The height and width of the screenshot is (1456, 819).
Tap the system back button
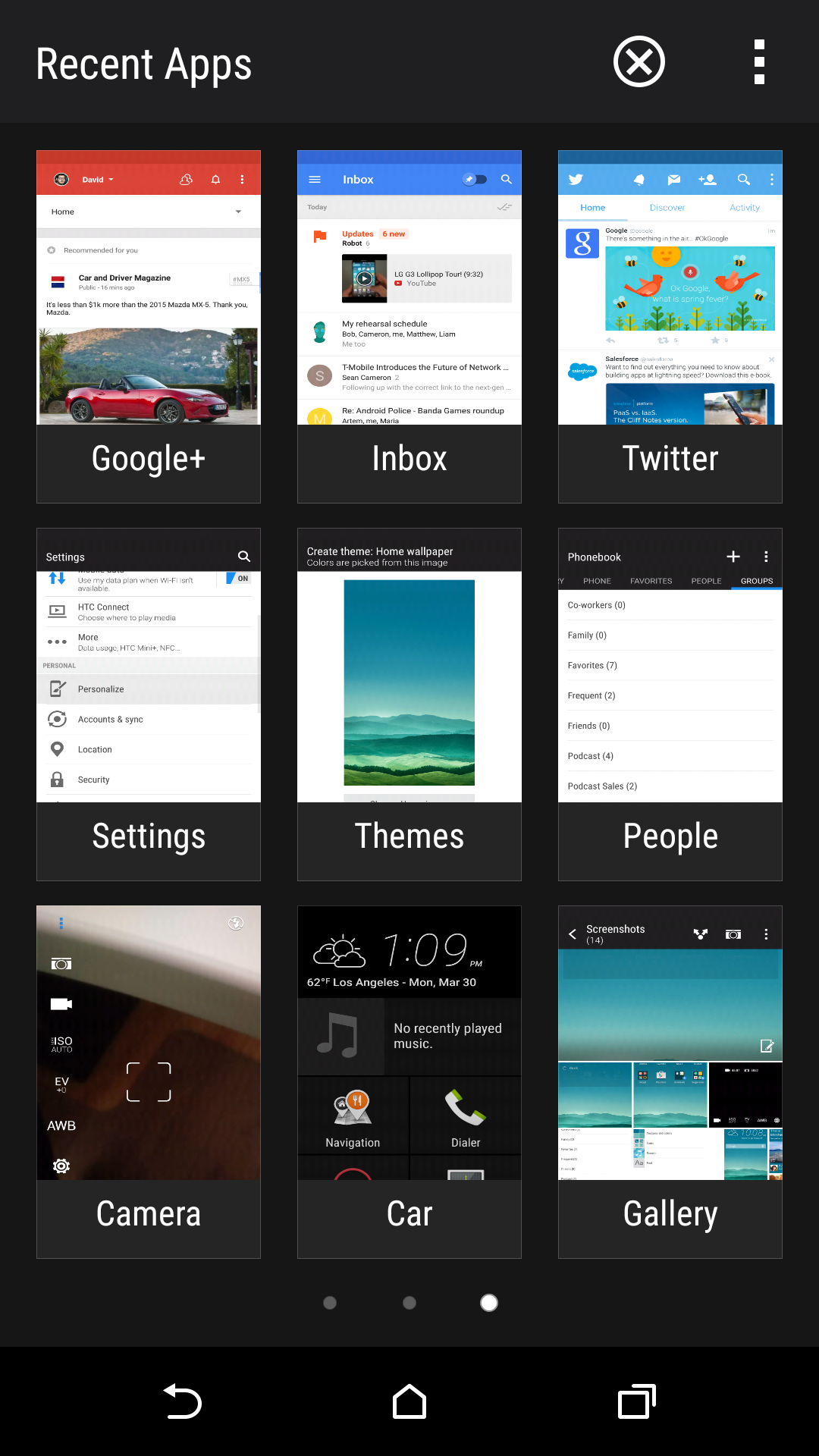click(x=183, y=1401)
